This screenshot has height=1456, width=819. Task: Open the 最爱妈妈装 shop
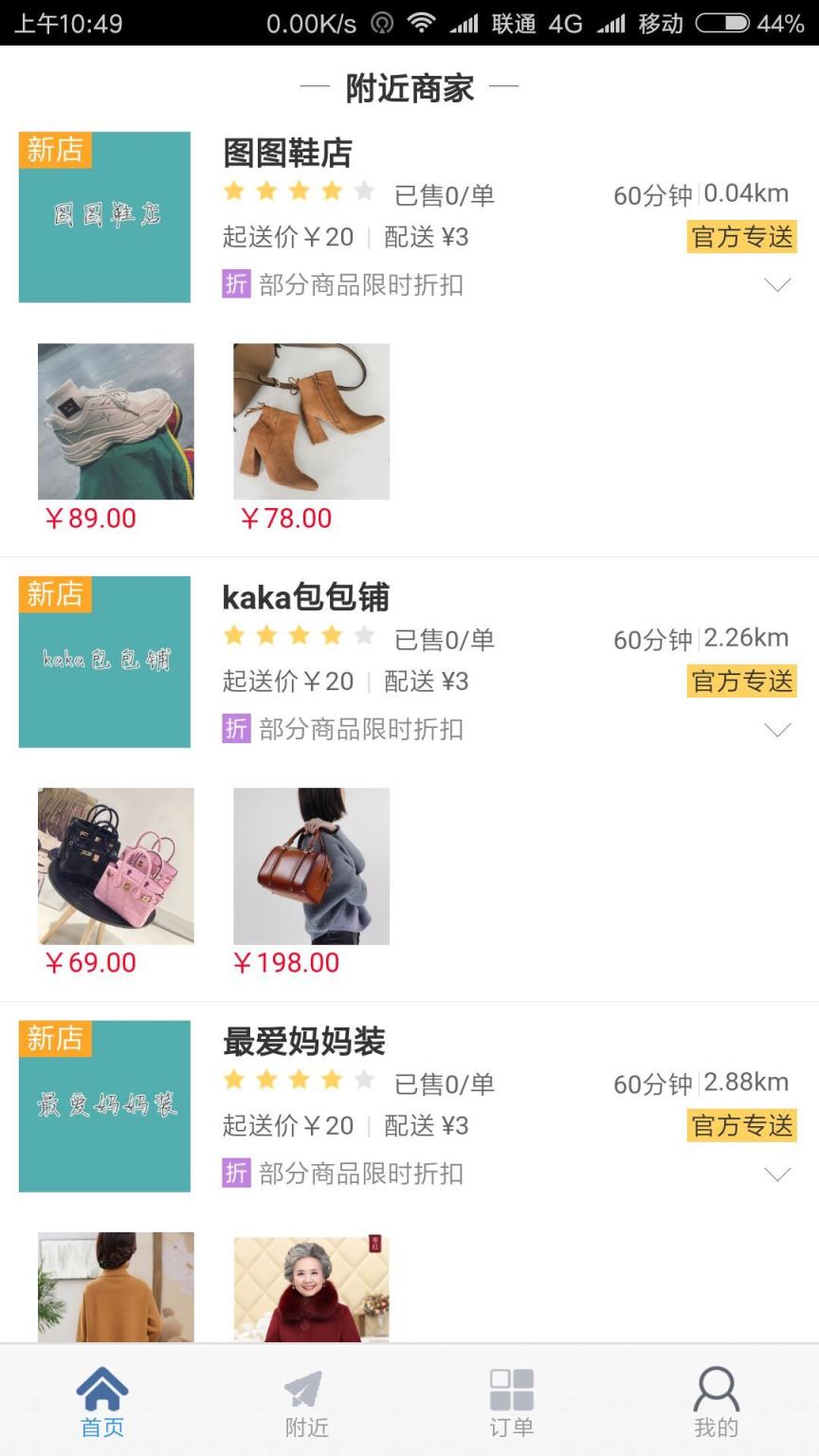[303, 1043]
